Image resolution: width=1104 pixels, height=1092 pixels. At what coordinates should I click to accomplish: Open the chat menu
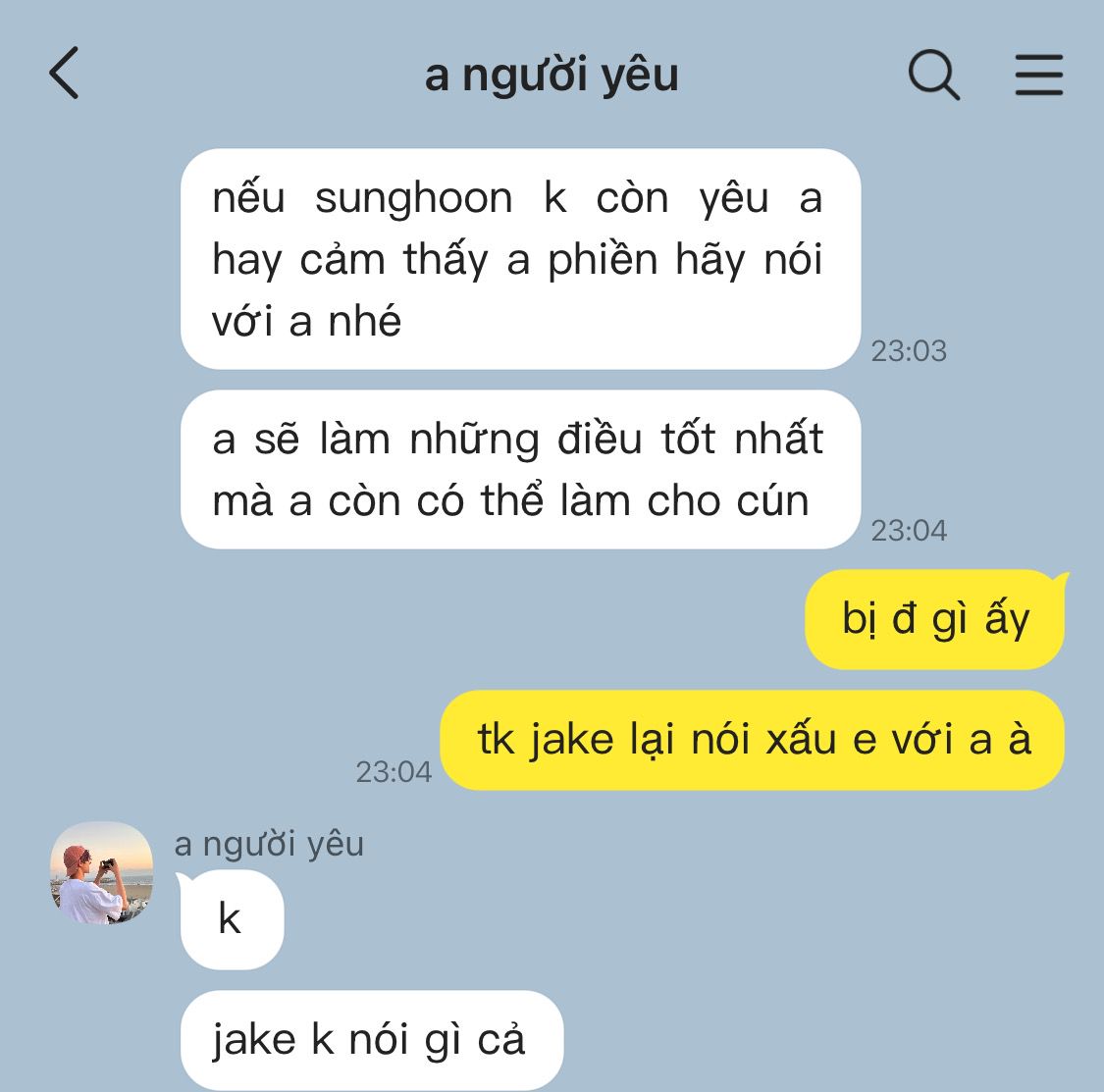tap(1038, 76)
